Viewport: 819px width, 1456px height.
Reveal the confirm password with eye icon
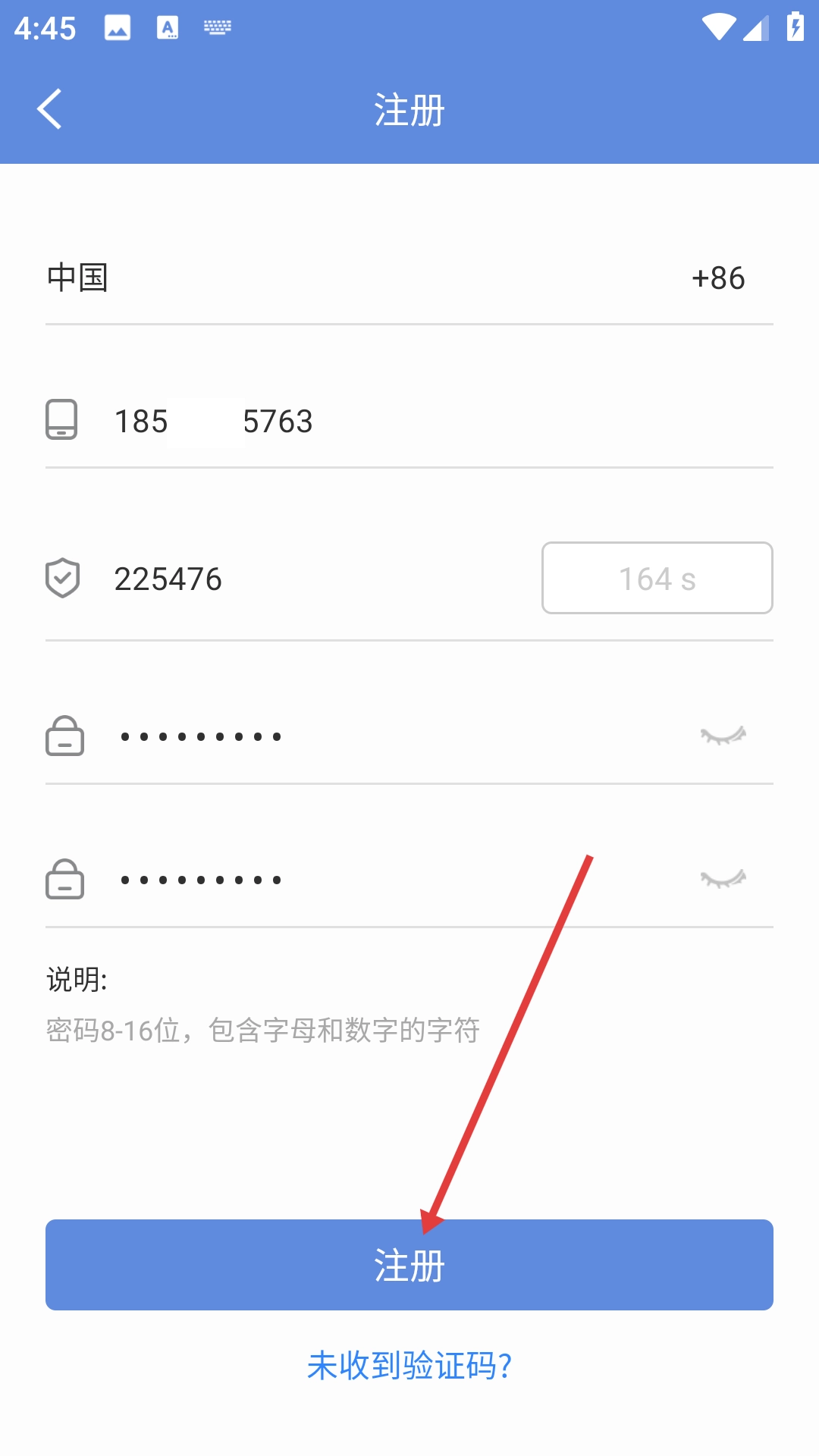[723, 879]
